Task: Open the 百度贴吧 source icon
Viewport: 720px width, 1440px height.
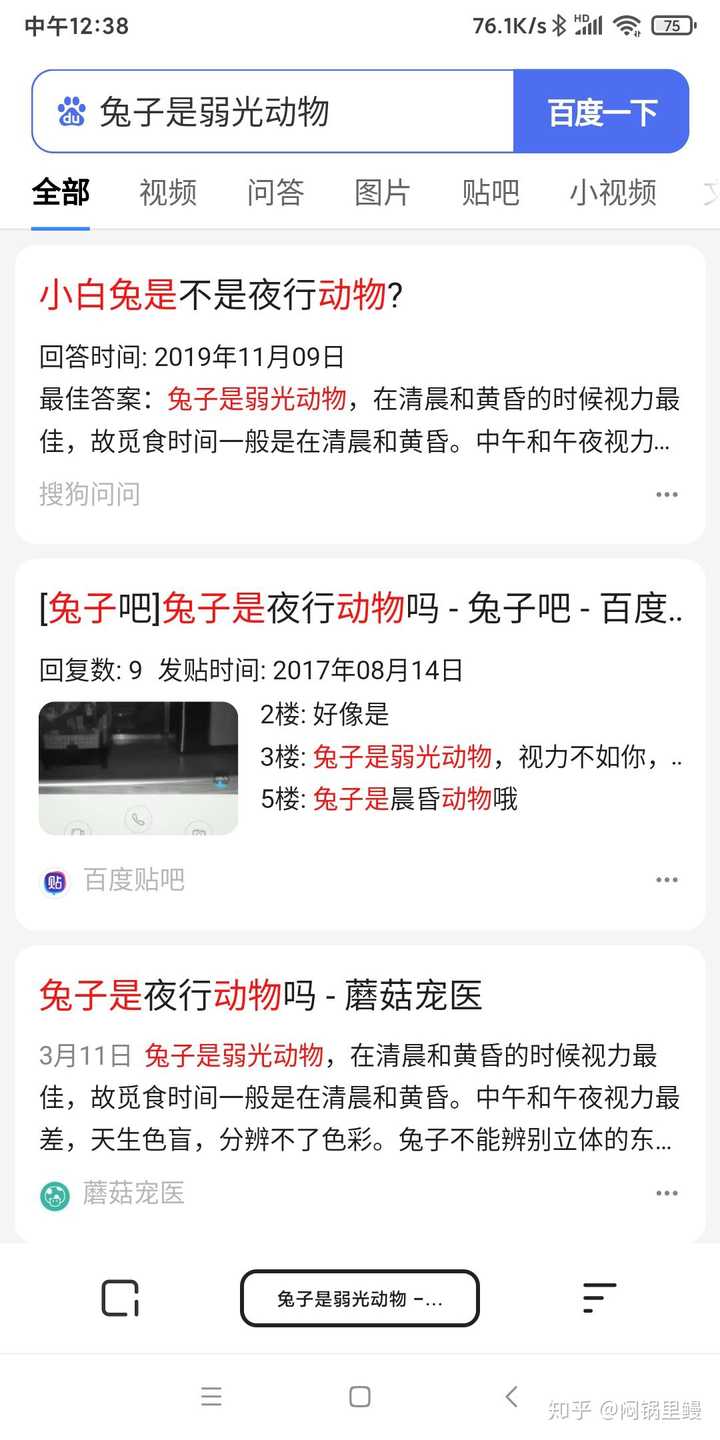Action: [x=55, y=879]
